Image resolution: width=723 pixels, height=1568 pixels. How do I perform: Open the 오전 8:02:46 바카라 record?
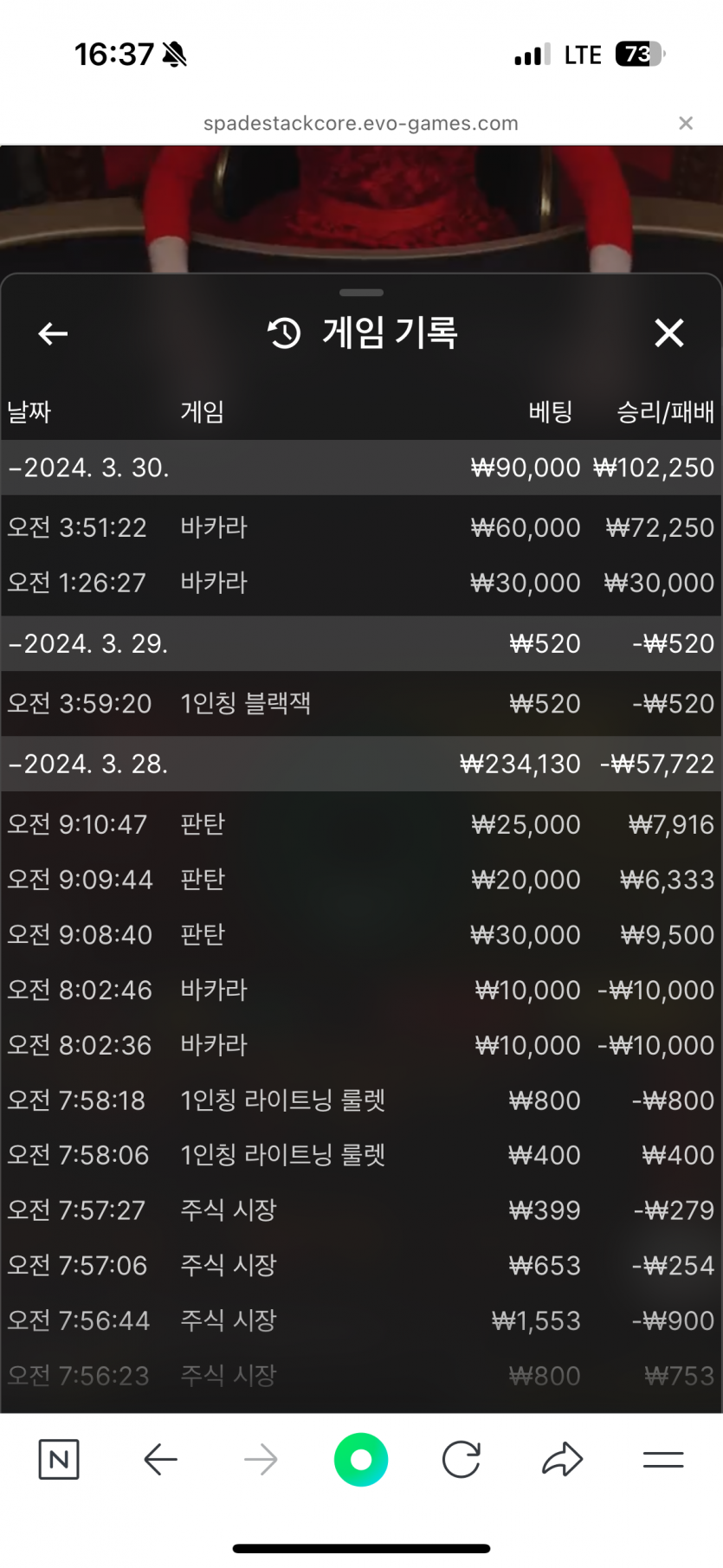pyautogui.click(x=361, y=990)
